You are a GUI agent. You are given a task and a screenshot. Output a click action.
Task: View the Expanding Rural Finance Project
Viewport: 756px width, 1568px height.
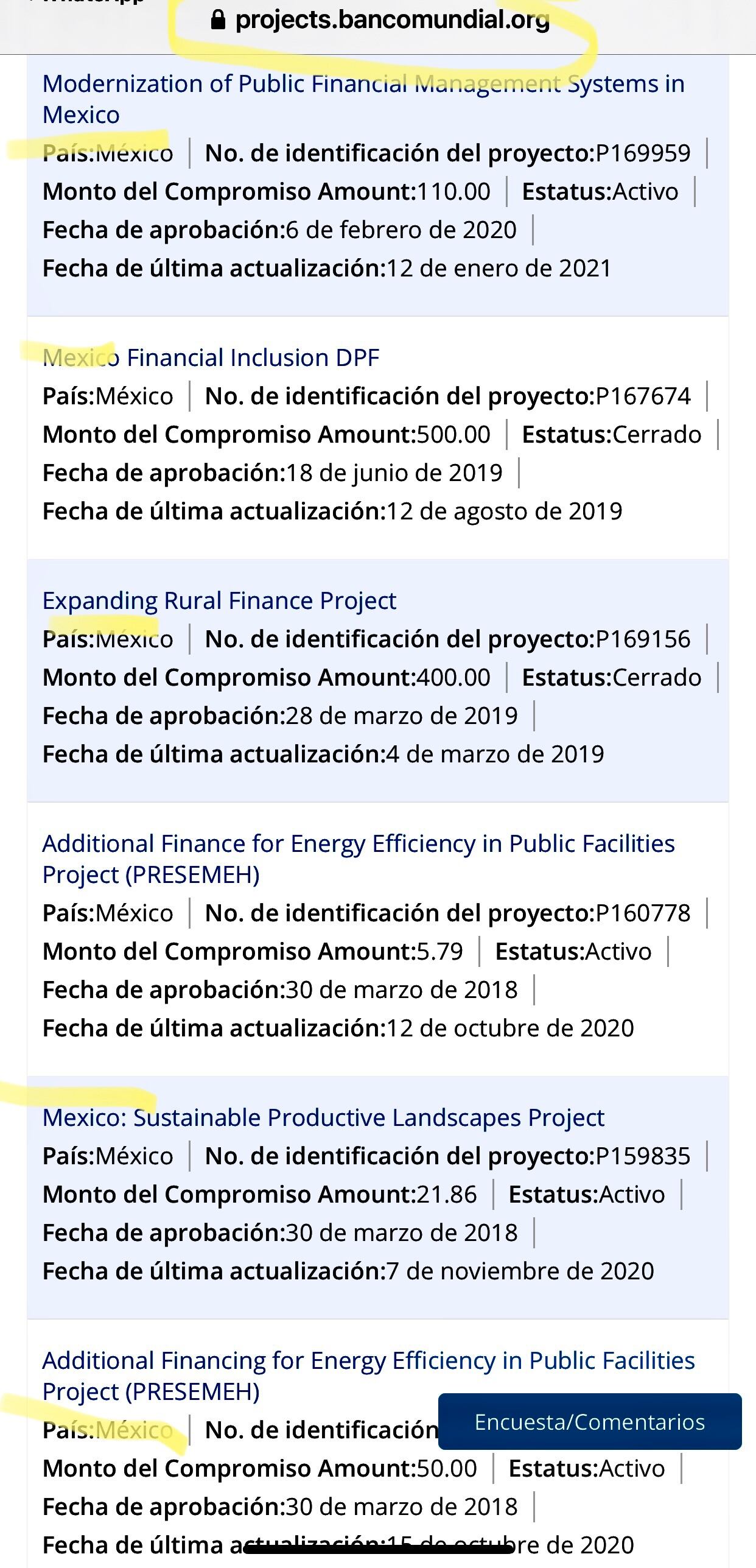[219, 600]
